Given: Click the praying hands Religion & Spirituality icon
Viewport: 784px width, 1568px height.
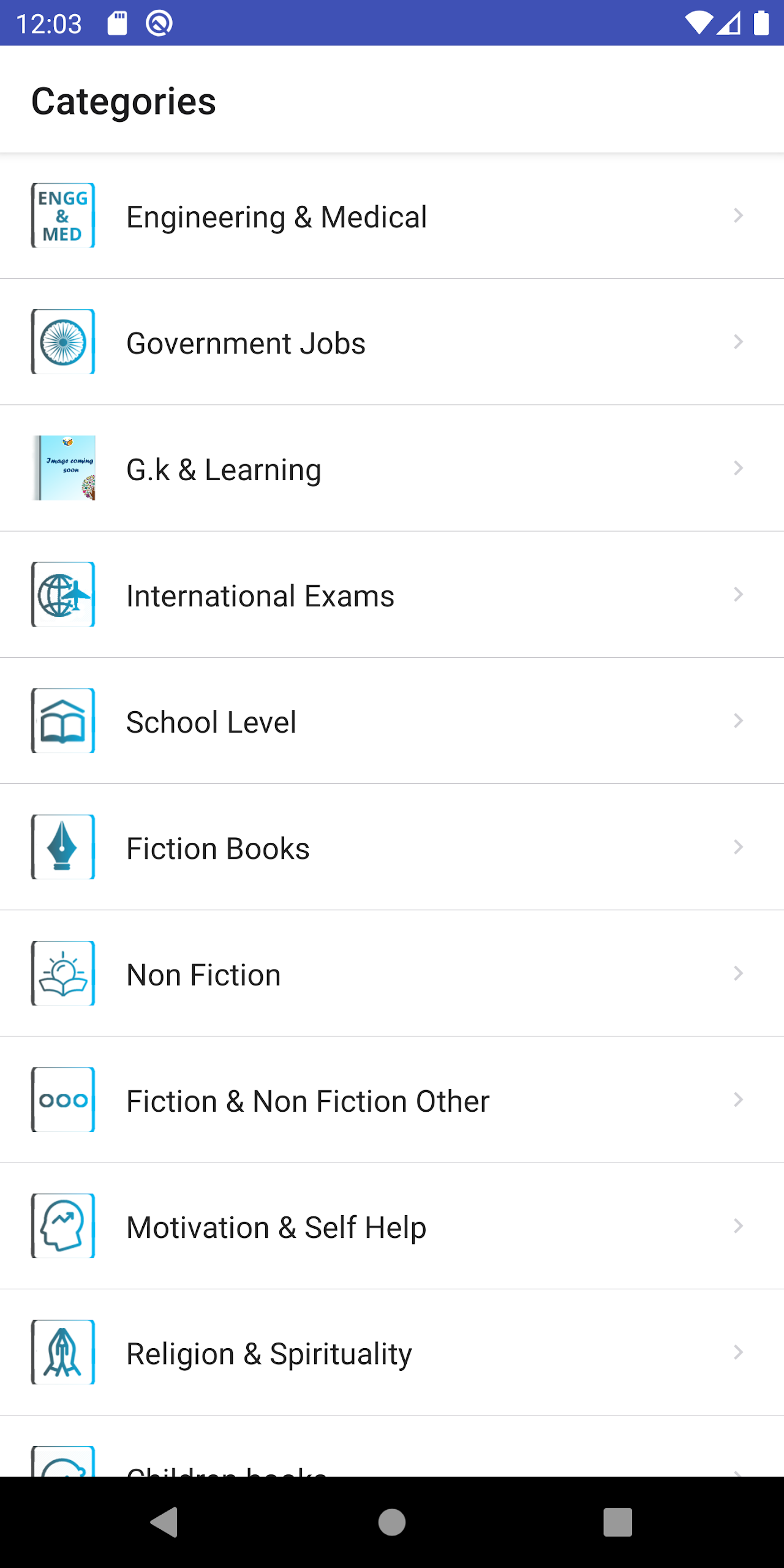Looking at the screenshot, I should click(x=62, y=1352).
